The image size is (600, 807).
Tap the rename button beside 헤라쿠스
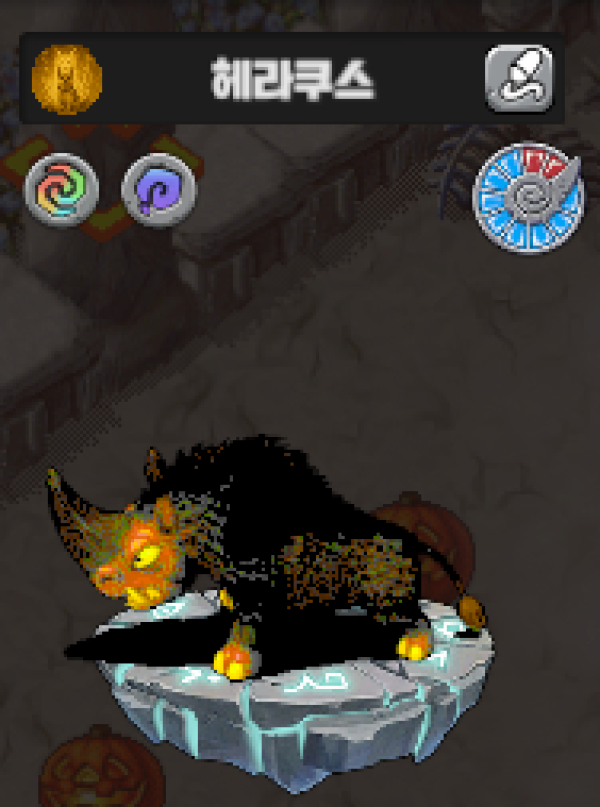click(x=518, y=78)
